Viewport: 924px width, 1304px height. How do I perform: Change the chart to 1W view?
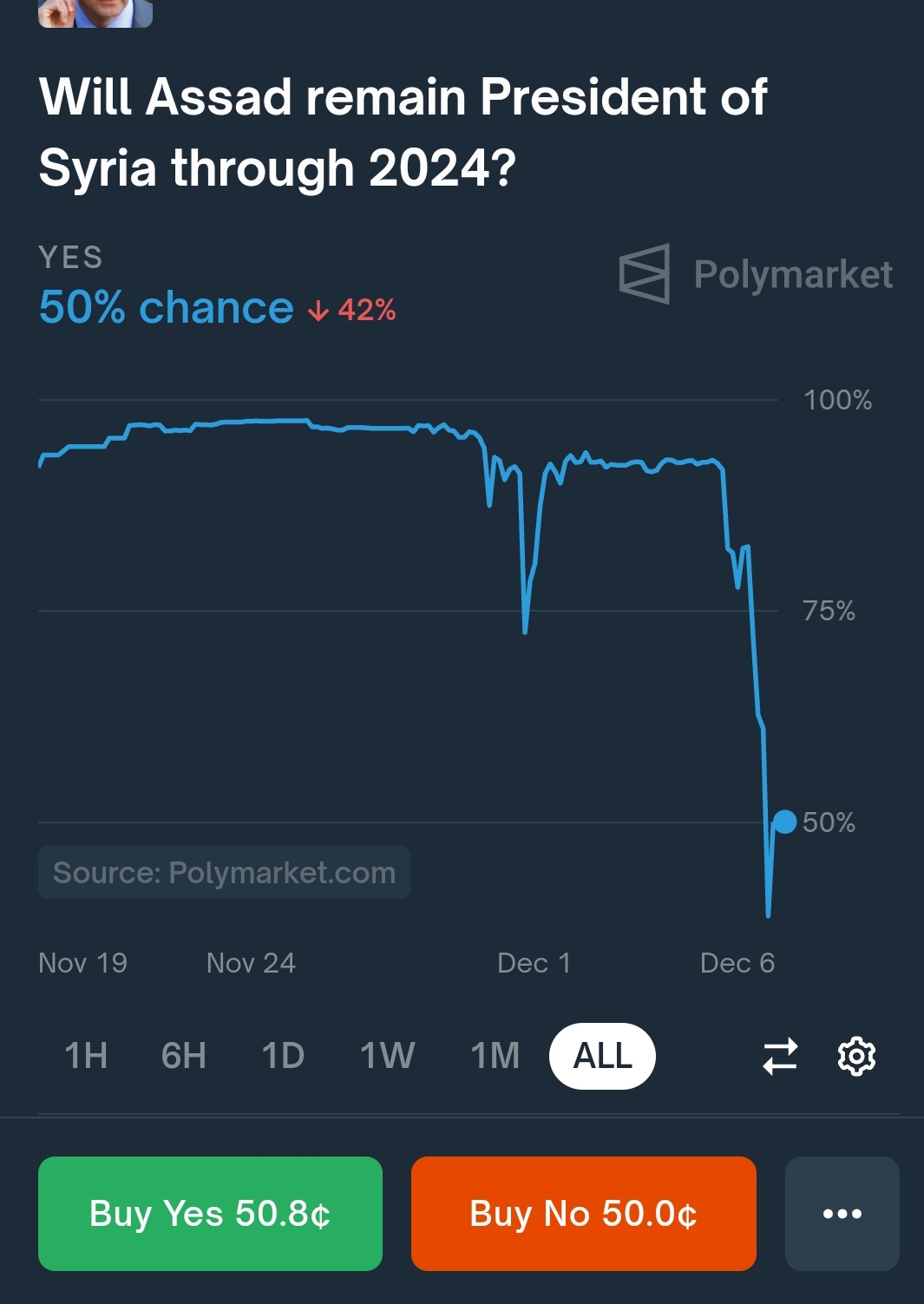pos(387,1056)
